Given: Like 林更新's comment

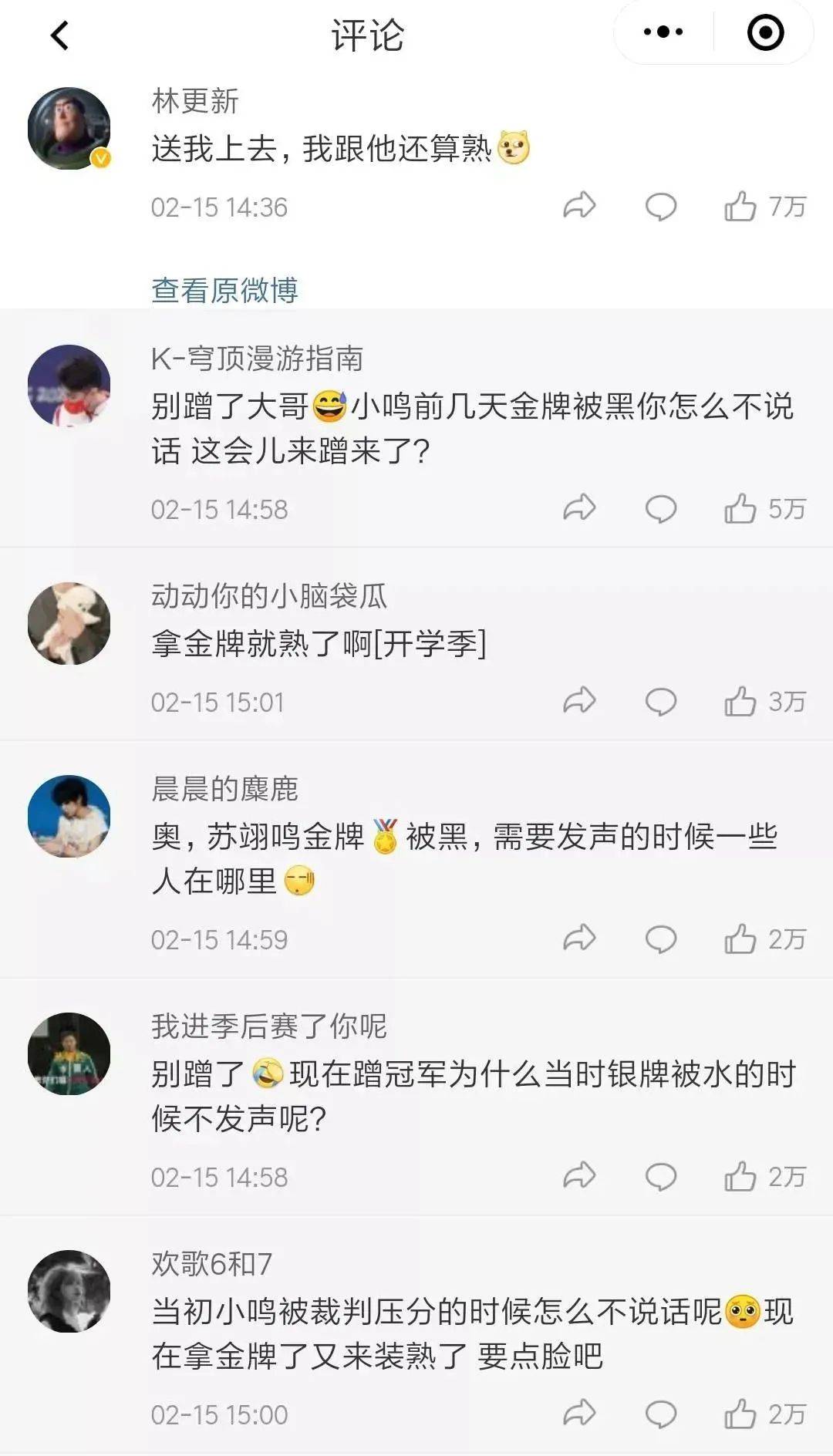Looking at the screenshot, I should (740, 207).
